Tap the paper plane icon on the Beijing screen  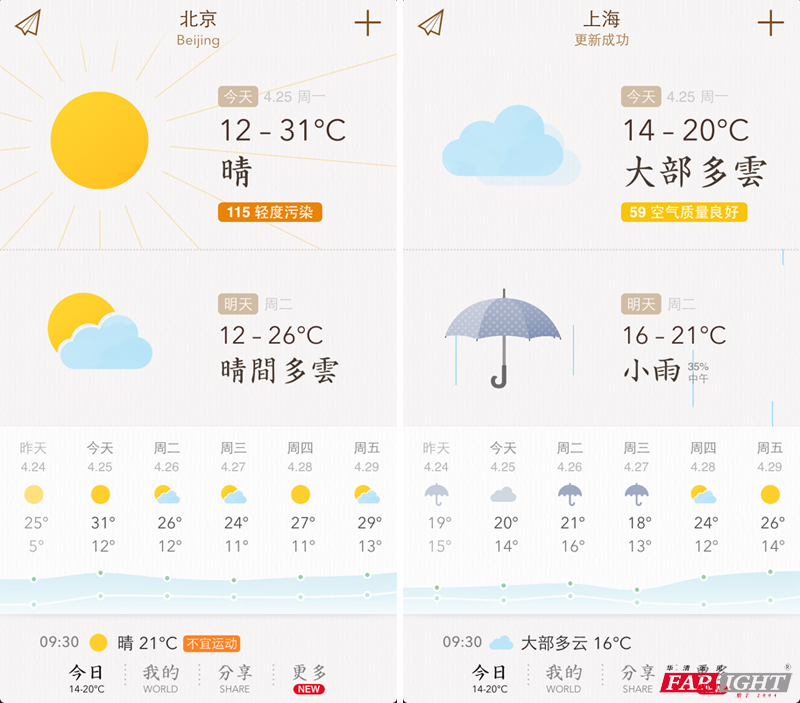pyautogui.click(x=30, y=23)
